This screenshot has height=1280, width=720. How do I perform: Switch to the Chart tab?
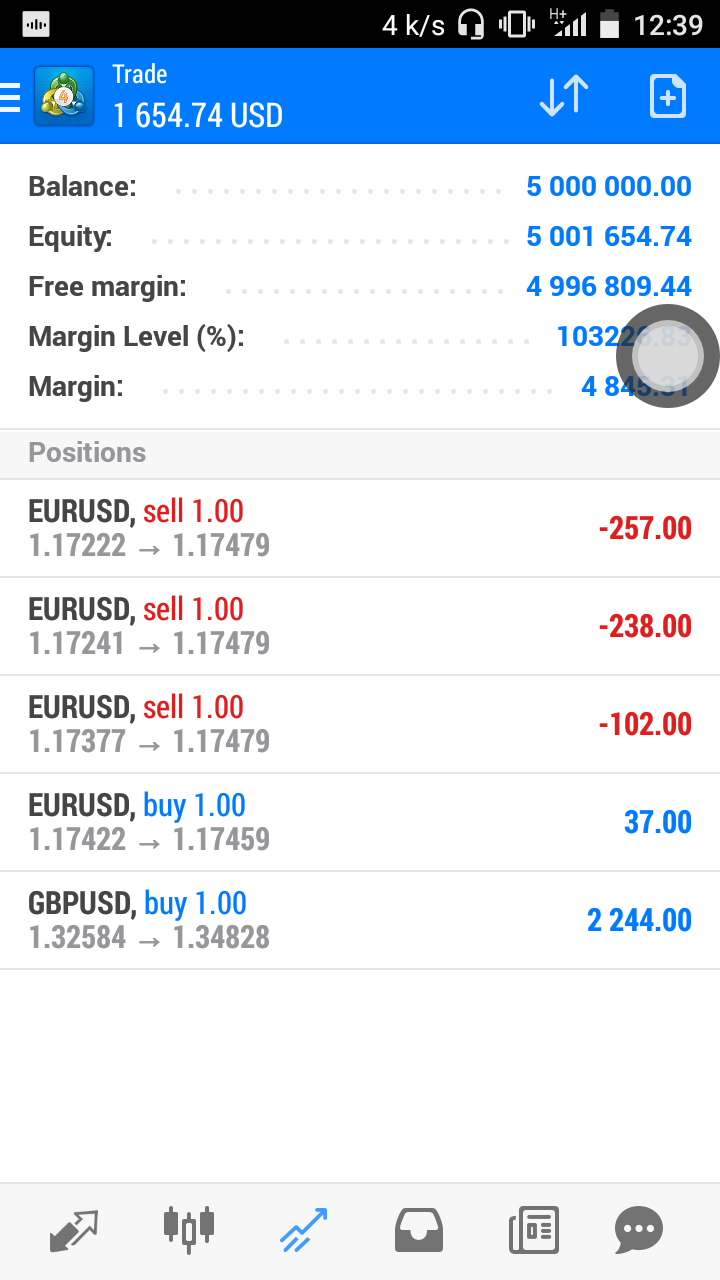click(188, 1230)
